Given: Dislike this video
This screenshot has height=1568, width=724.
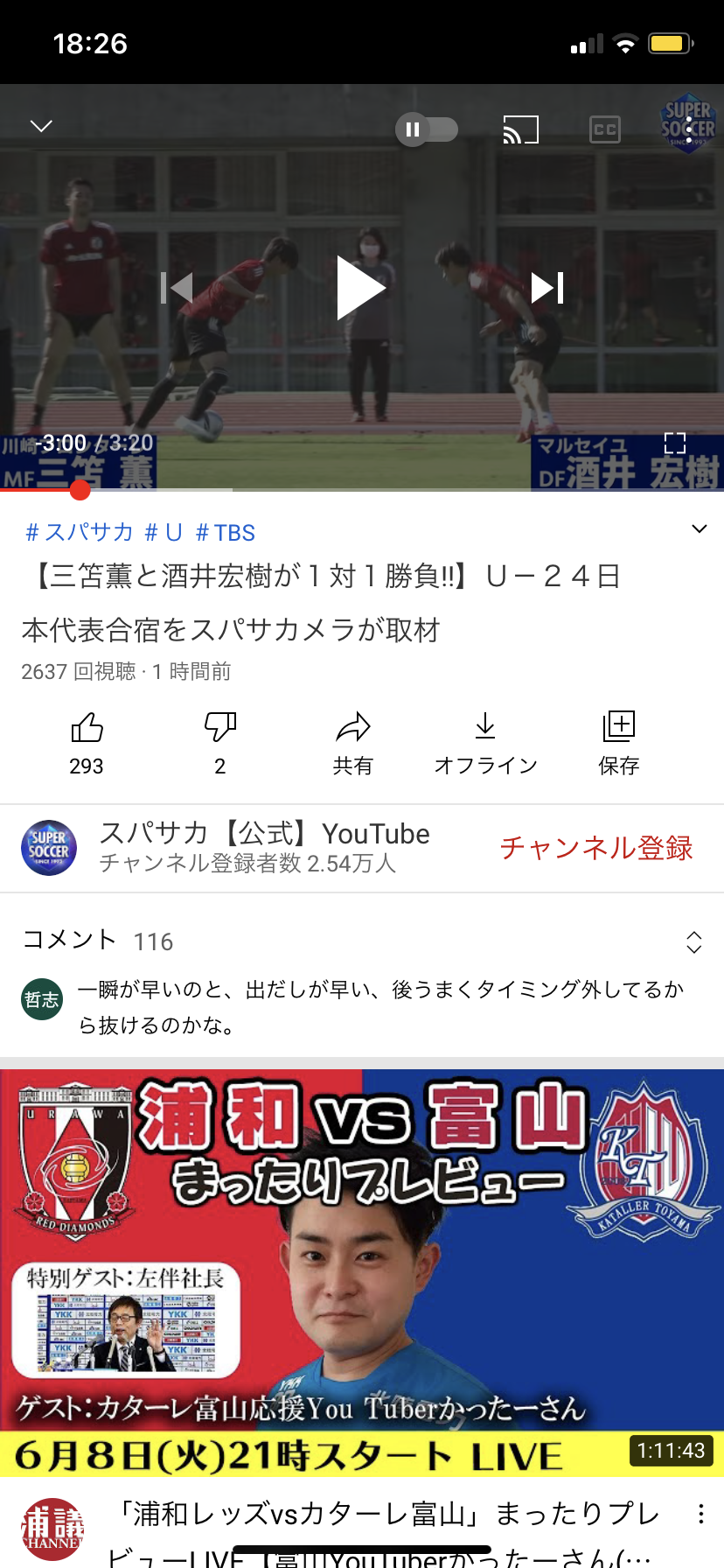Looking at the screenshot, I should [220, 742].
